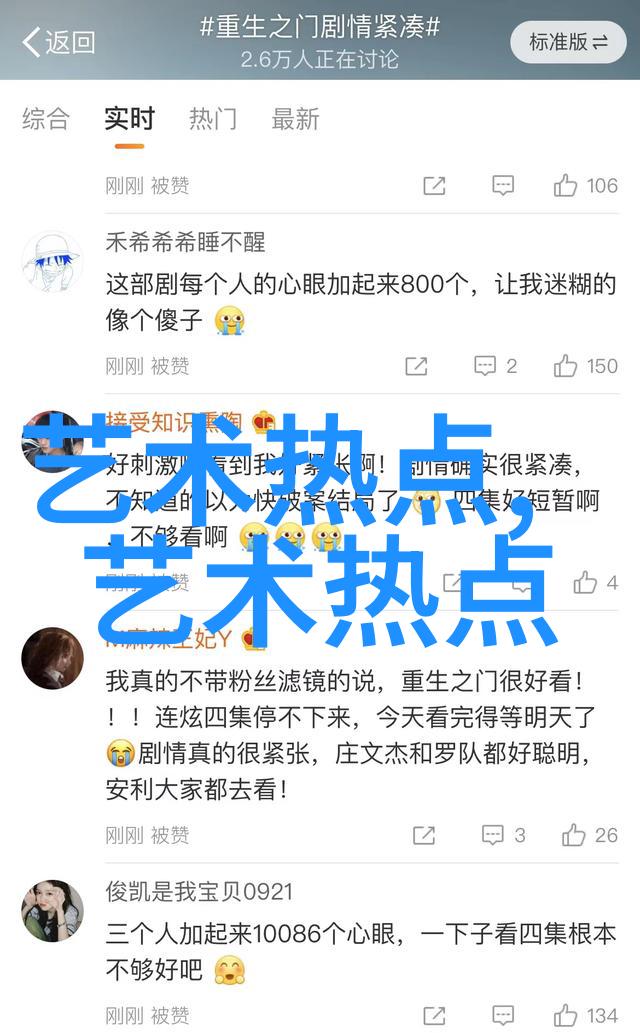Repost 禾希希希睡不醒's post
640x1033 pixels.
click(417, 366)
